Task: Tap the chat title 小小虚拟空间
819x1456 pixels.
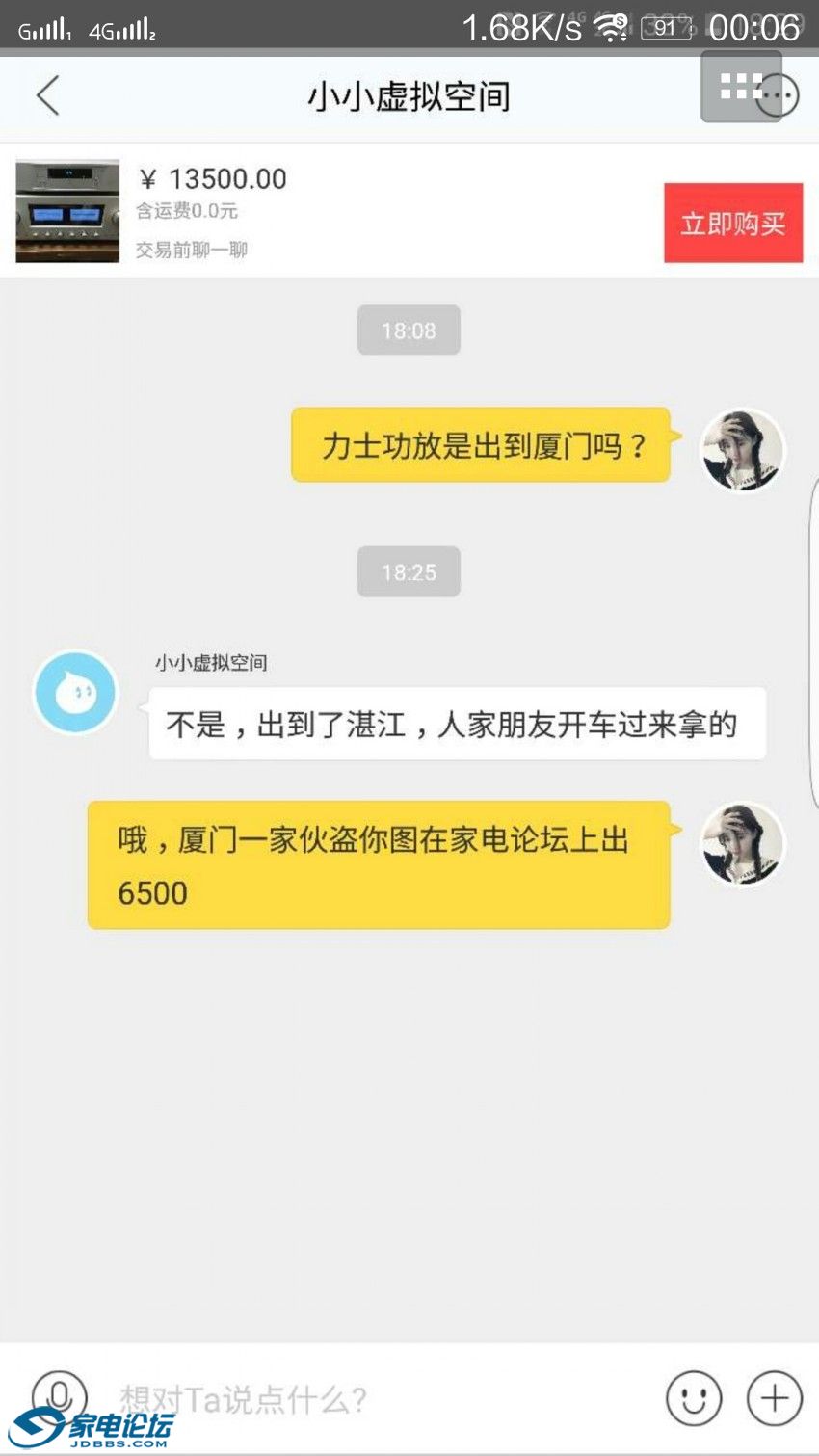Action: [x=409, y=96]
